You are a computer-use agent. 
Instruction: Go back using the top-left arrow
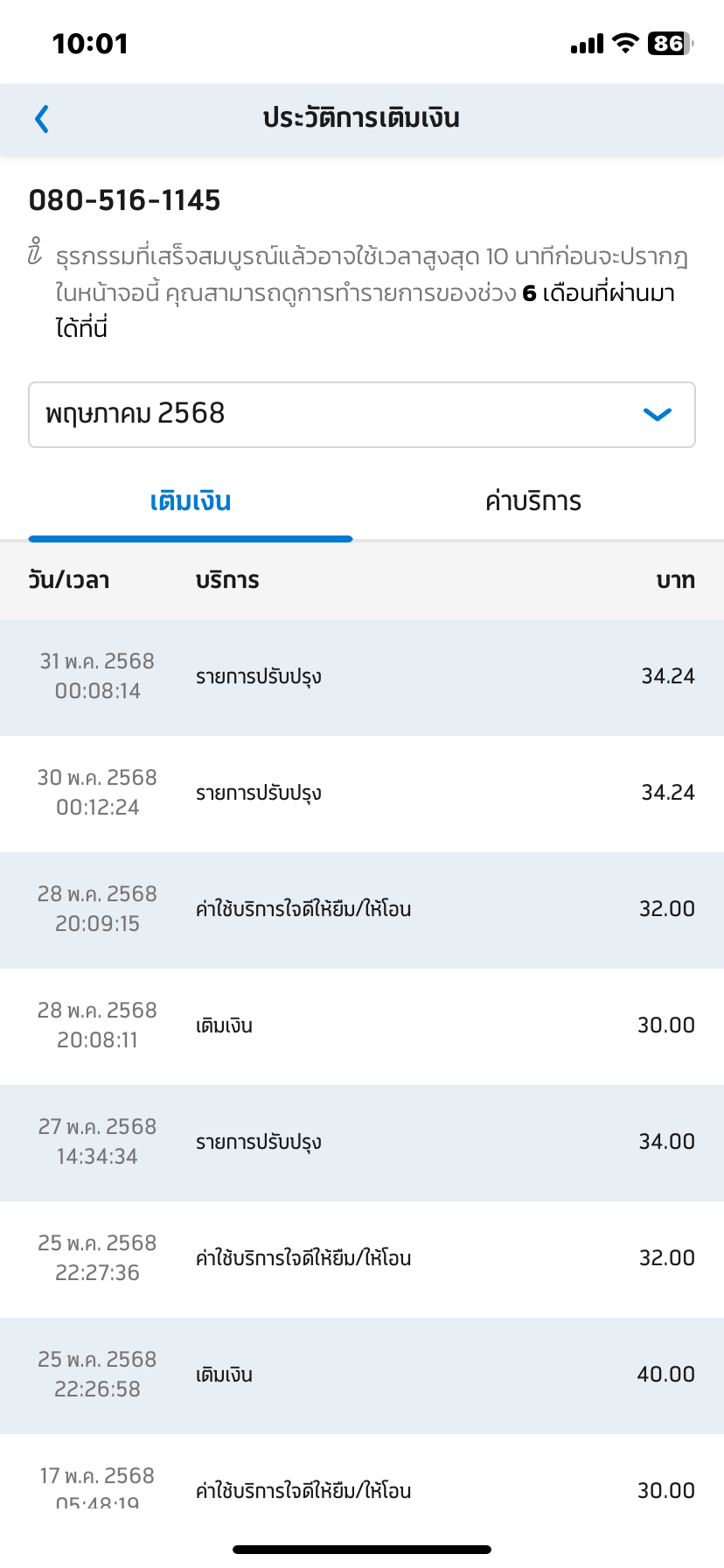[41, 119]
